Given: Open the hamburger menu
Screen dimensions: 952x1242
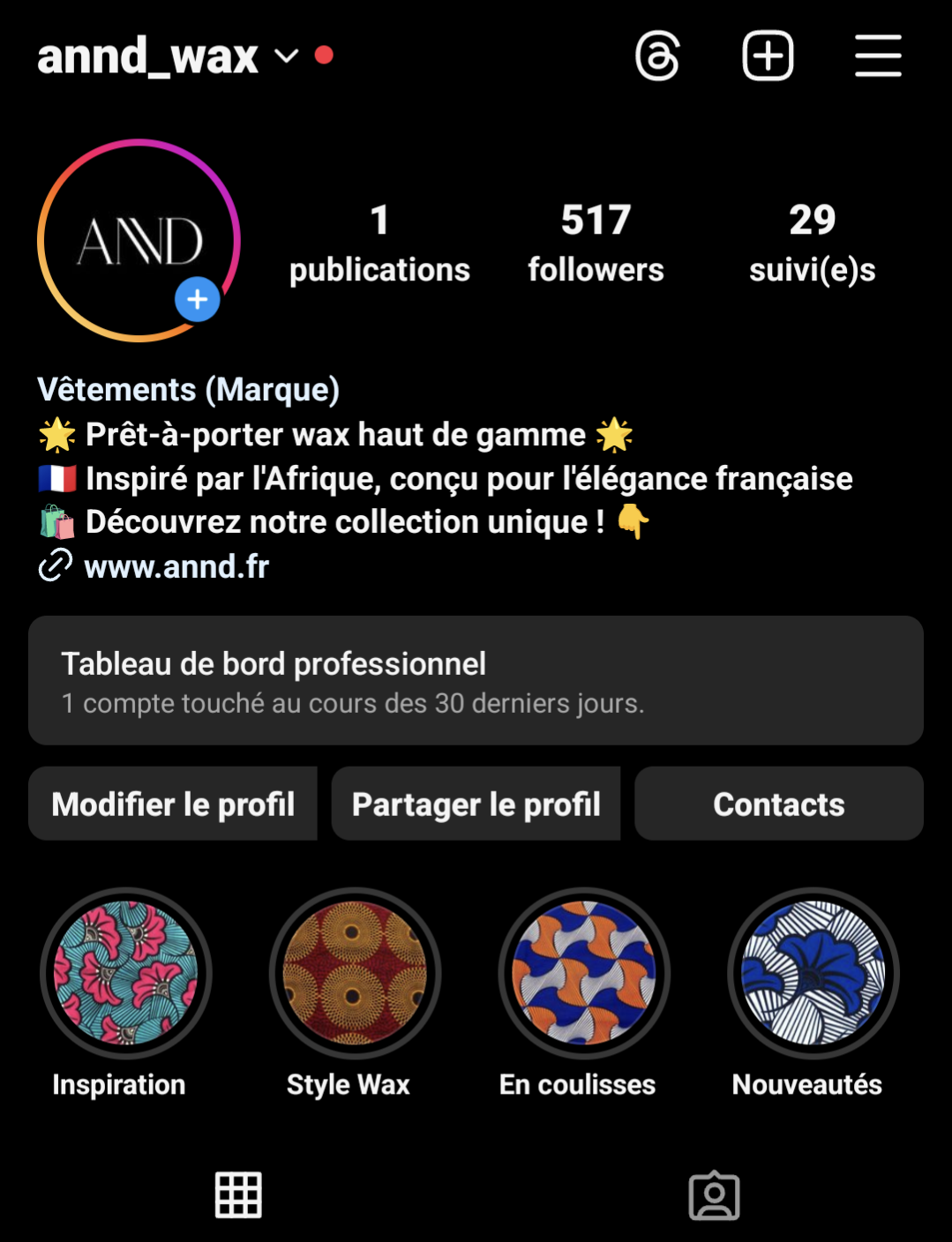Looking at the screenshot, I should point(878,56).
